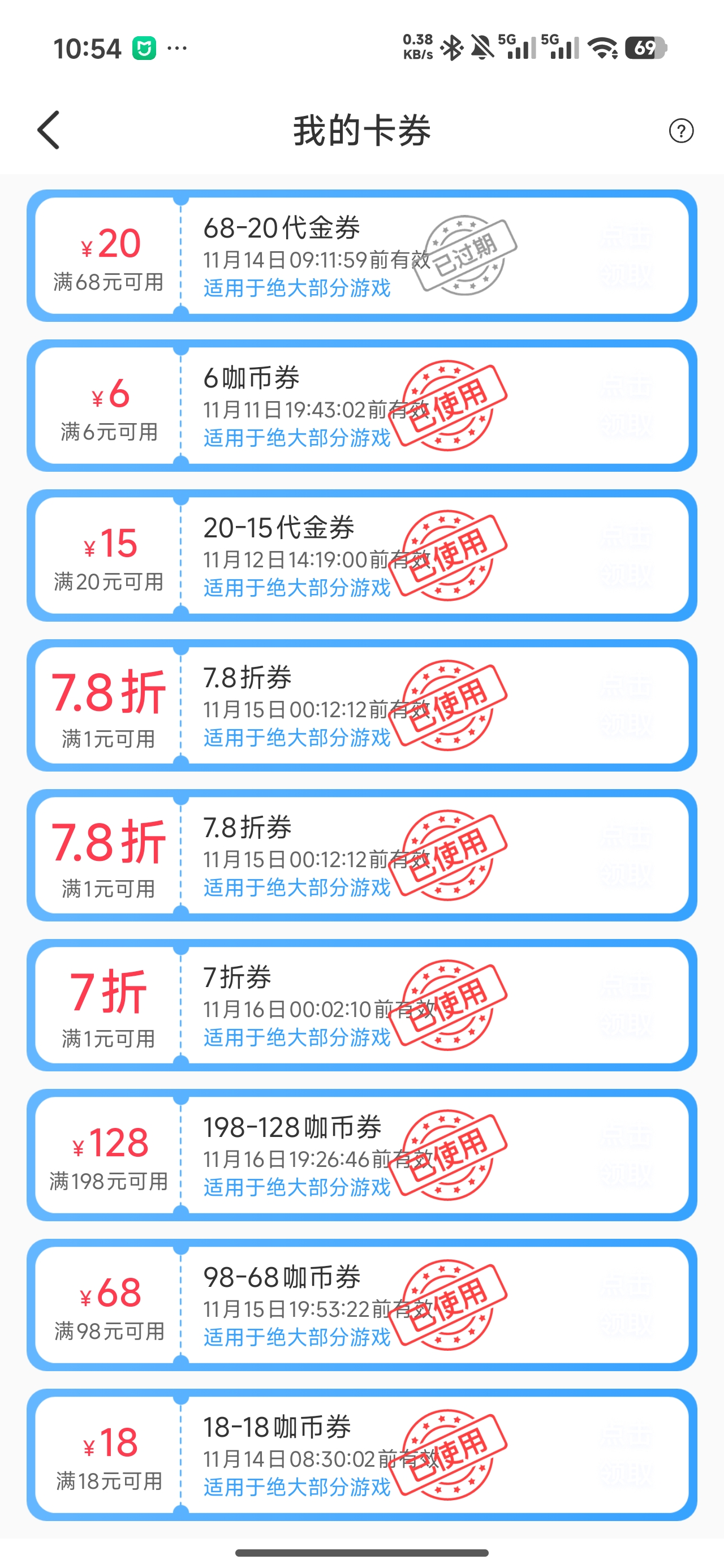The height and width of the screenshot is (1568, 724).
Task: Tap the 198-128咖币券 coupon card
Action: click(x=361, y=1155)
